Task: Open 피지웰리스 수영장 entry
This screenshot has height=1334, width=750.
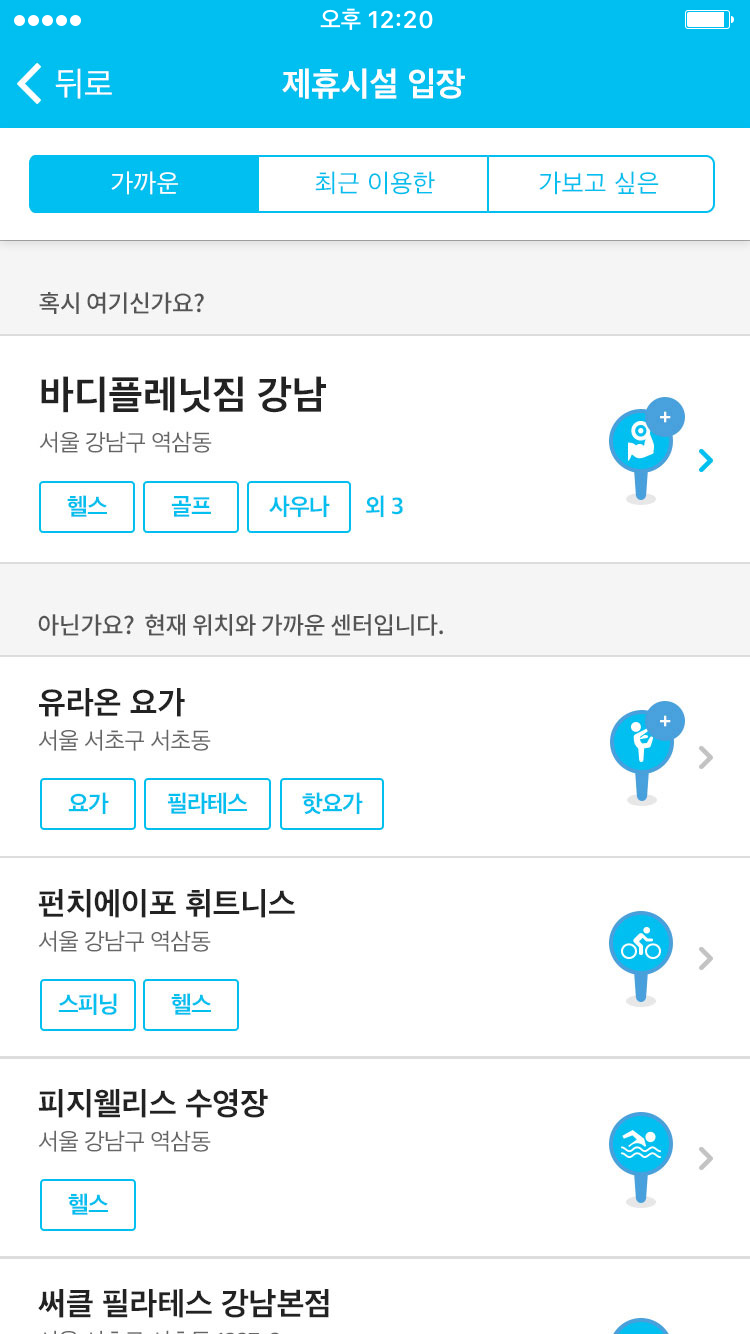Action: pyautogui.click(x=152, y=1104)
